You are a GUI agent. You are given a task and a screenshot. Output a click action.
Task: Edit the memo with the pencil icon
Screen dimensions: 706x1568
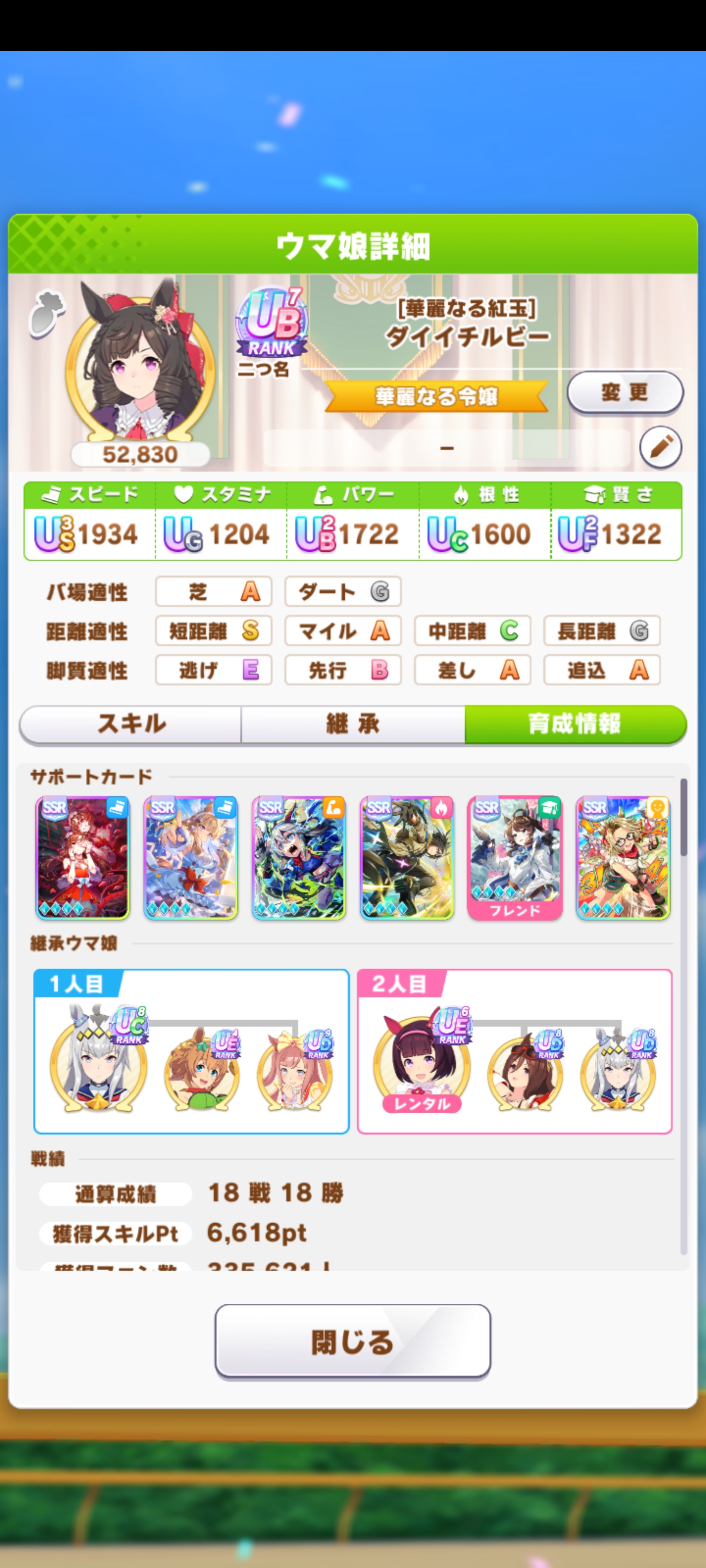pyautogui.click(x=660, y=447)
